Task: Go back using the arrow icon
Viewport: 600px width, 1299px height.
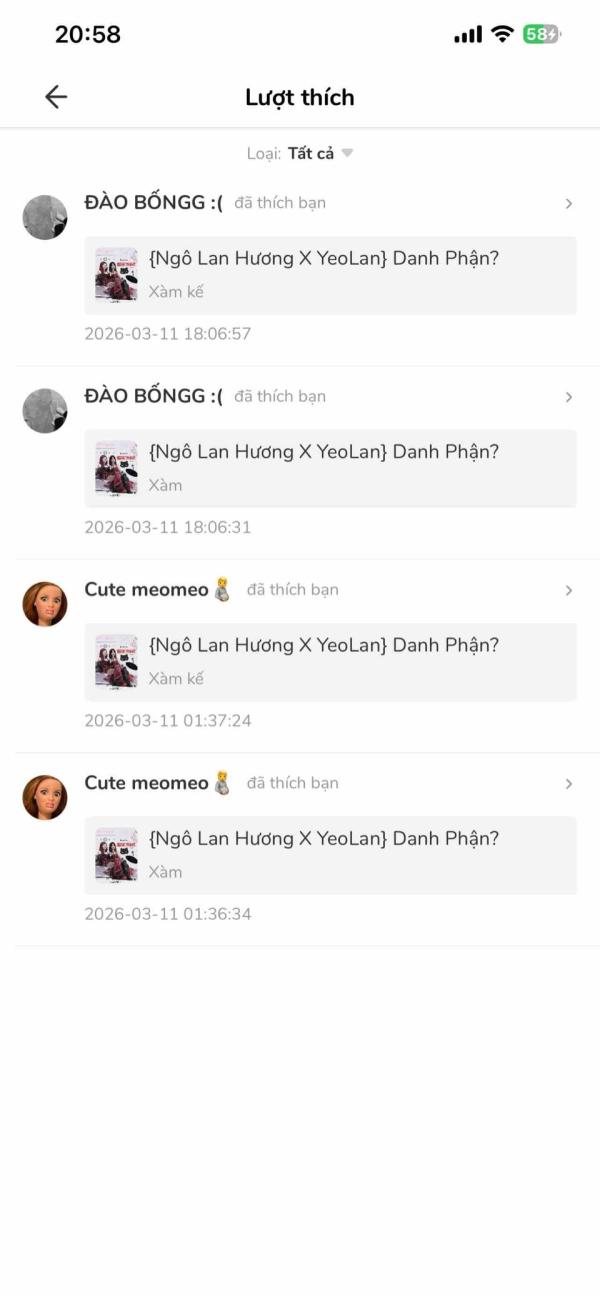Action: point(56,97)
